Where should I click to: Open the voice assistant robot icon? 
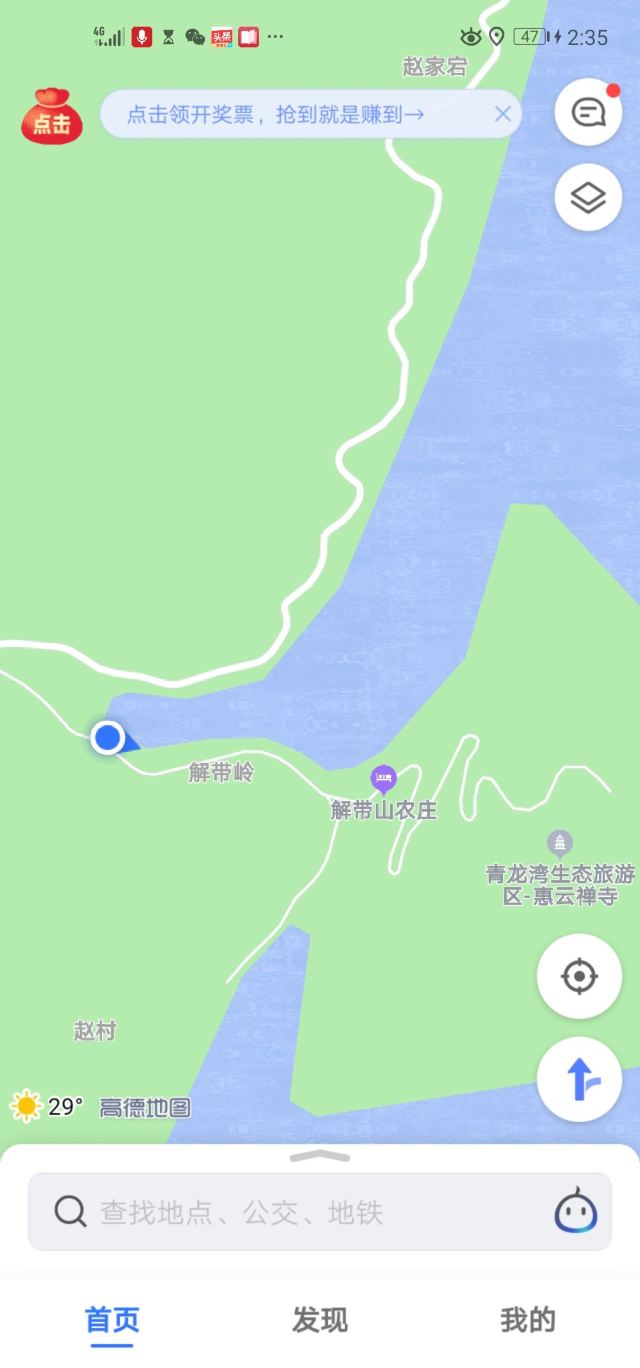tap(577, 1212)
